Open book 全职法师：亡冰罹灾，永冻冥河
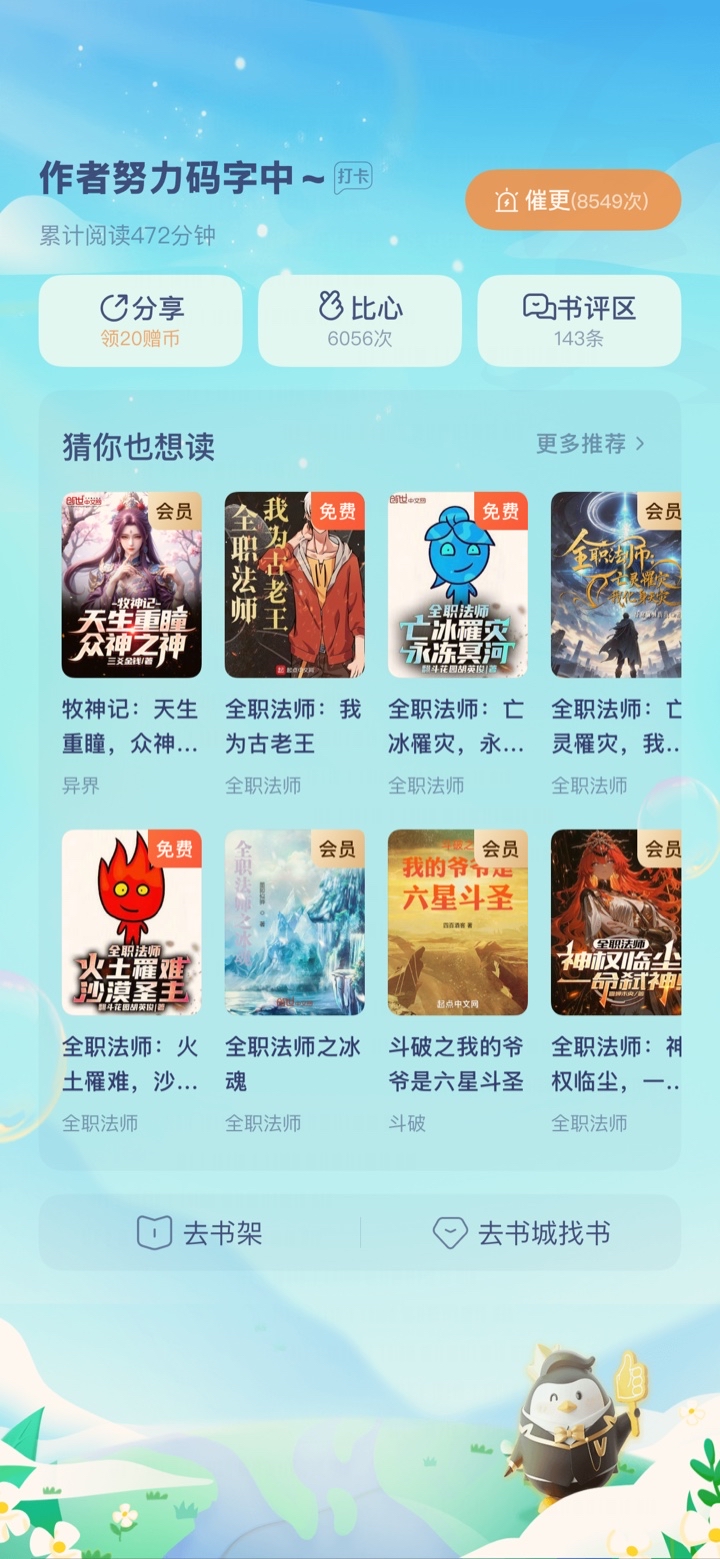Image resolution: width=720 pixels, height=1559 pixels. tap(457, 585)
